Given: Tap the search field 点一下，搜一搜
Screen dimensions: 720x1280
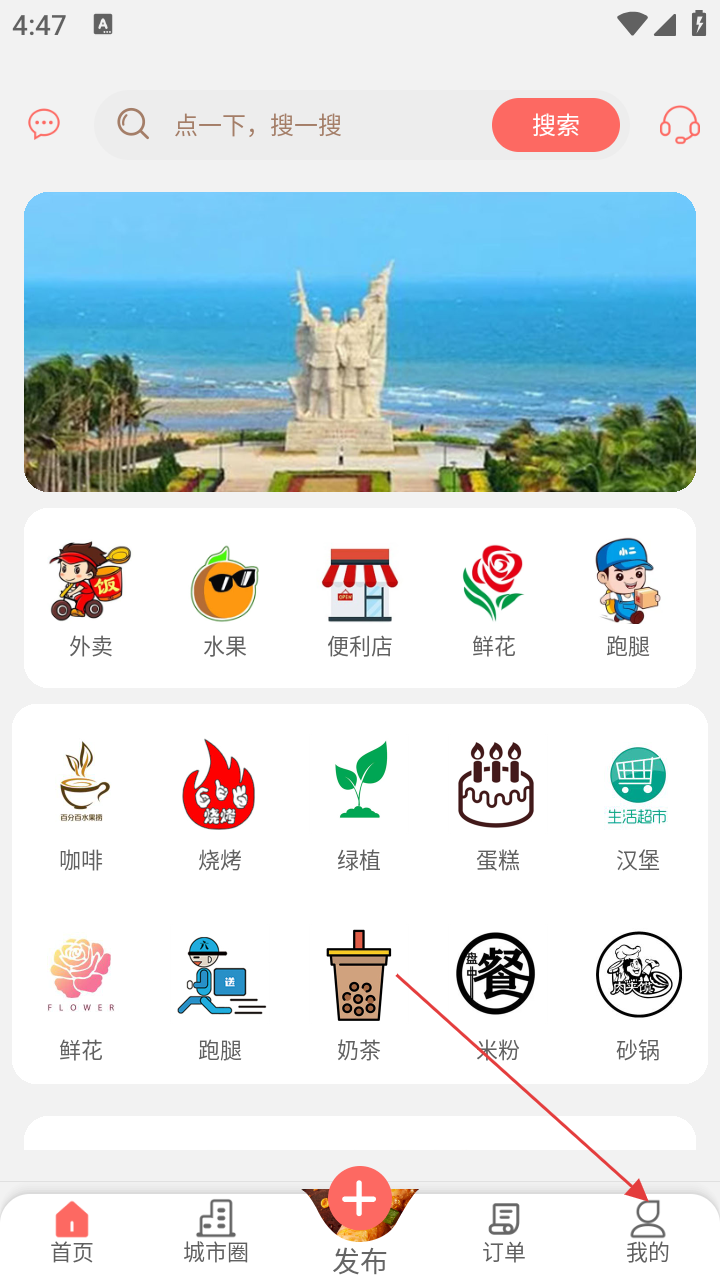Looking at the screenshot, I should tap(300, 125).
